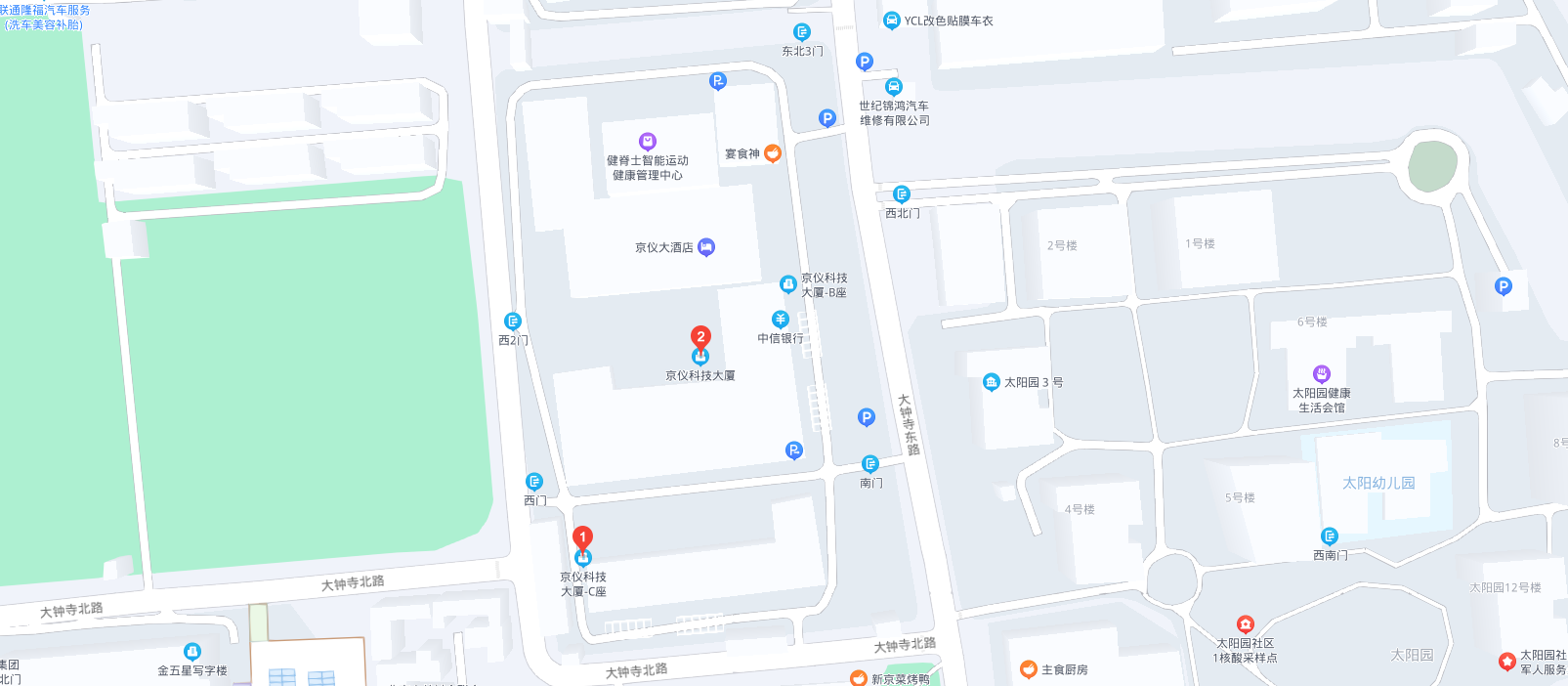Open the 太阳园 3 号 marker
This screenshot has width=1568, height=686.
[x=992, y=382]
